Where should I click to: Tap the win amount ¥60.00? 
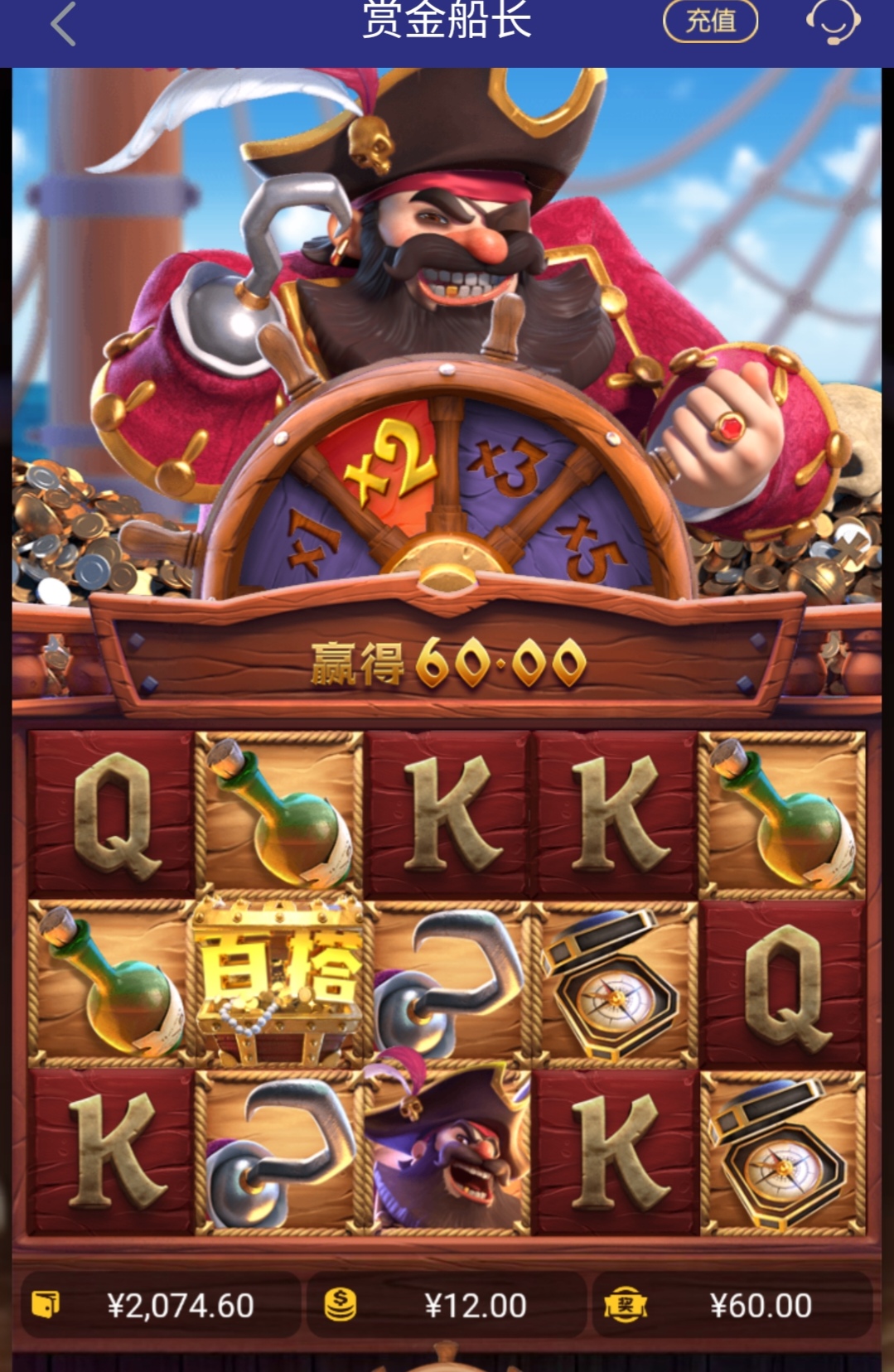[733, 1306]
